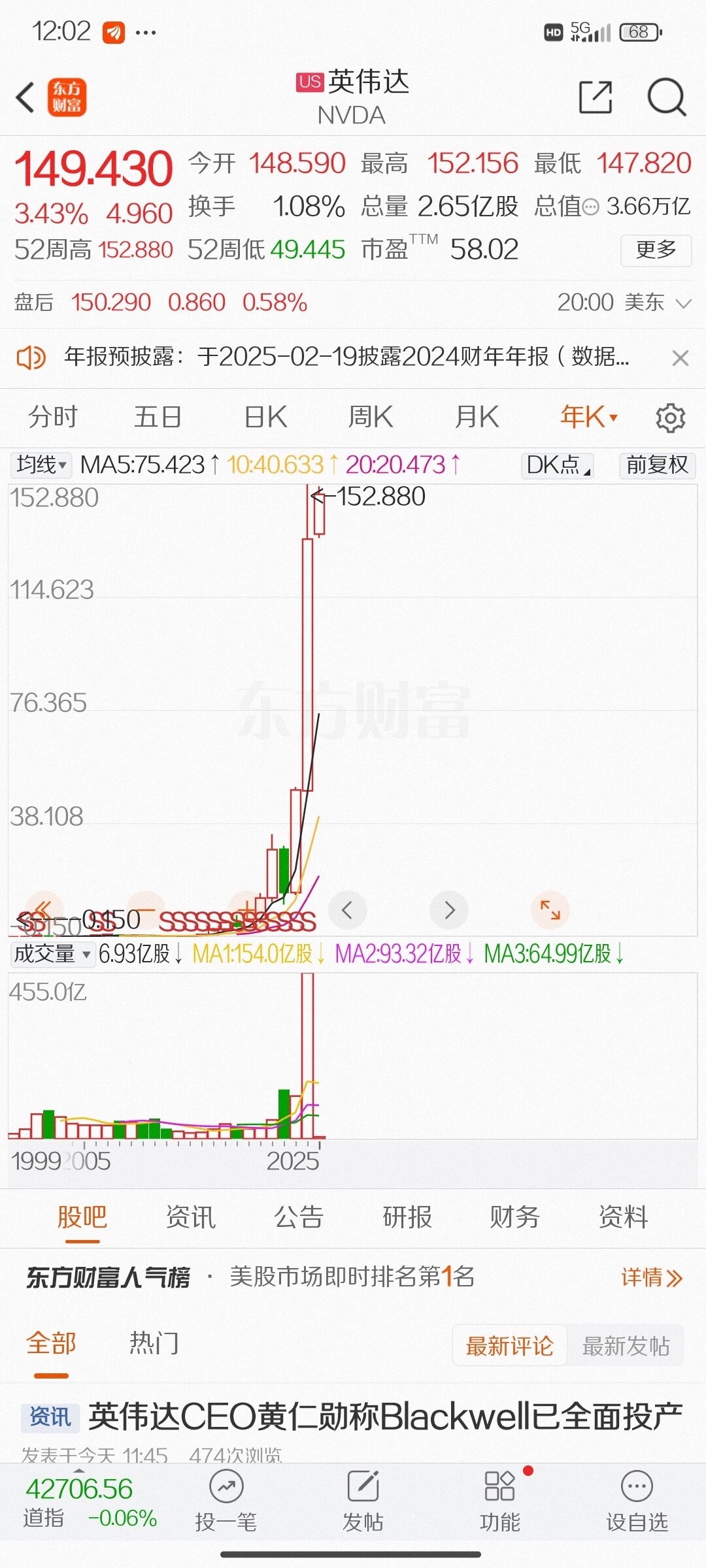Expand chart to fullscreen
706x1568 pixels.
(x=550, y=909)
